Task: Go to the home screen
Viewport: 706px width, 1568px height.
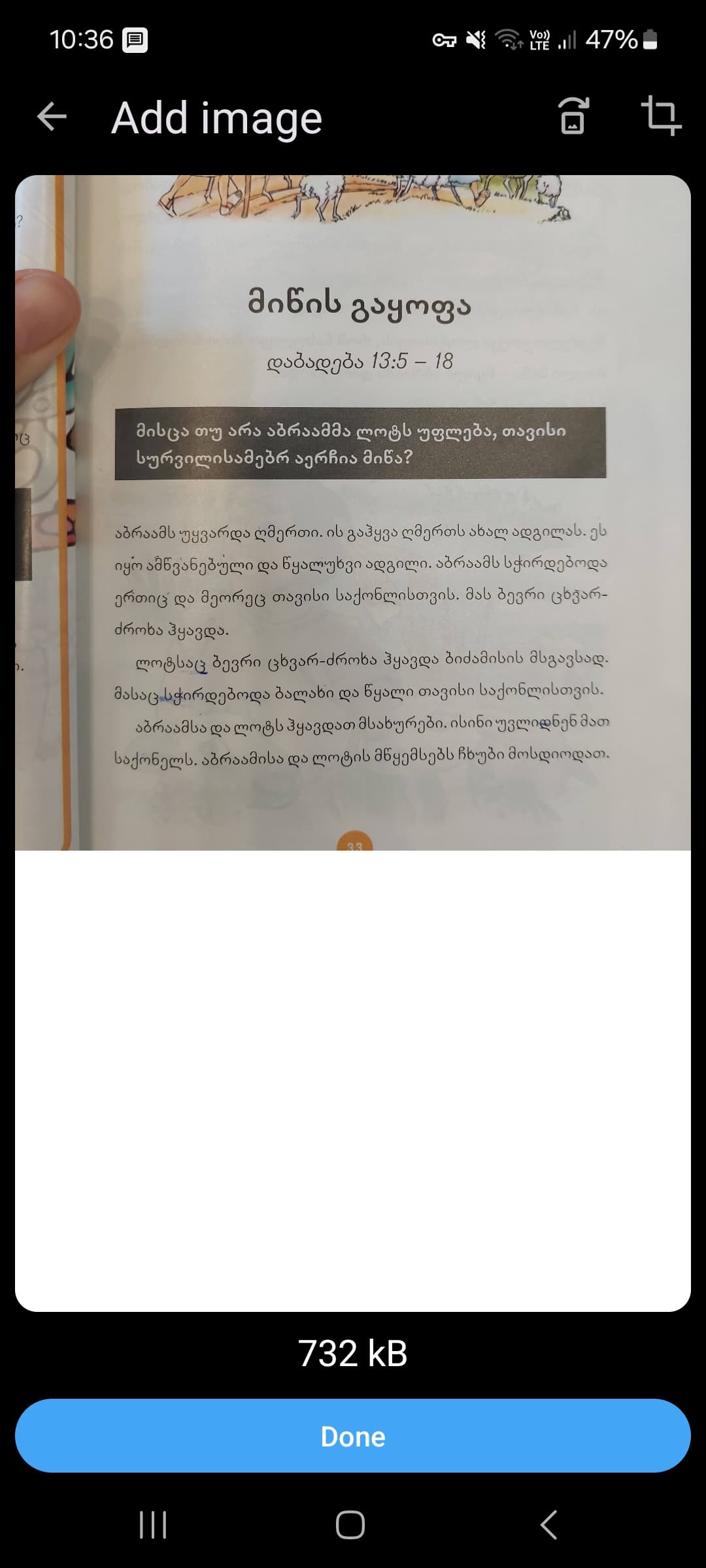Action: (350, 1526)
